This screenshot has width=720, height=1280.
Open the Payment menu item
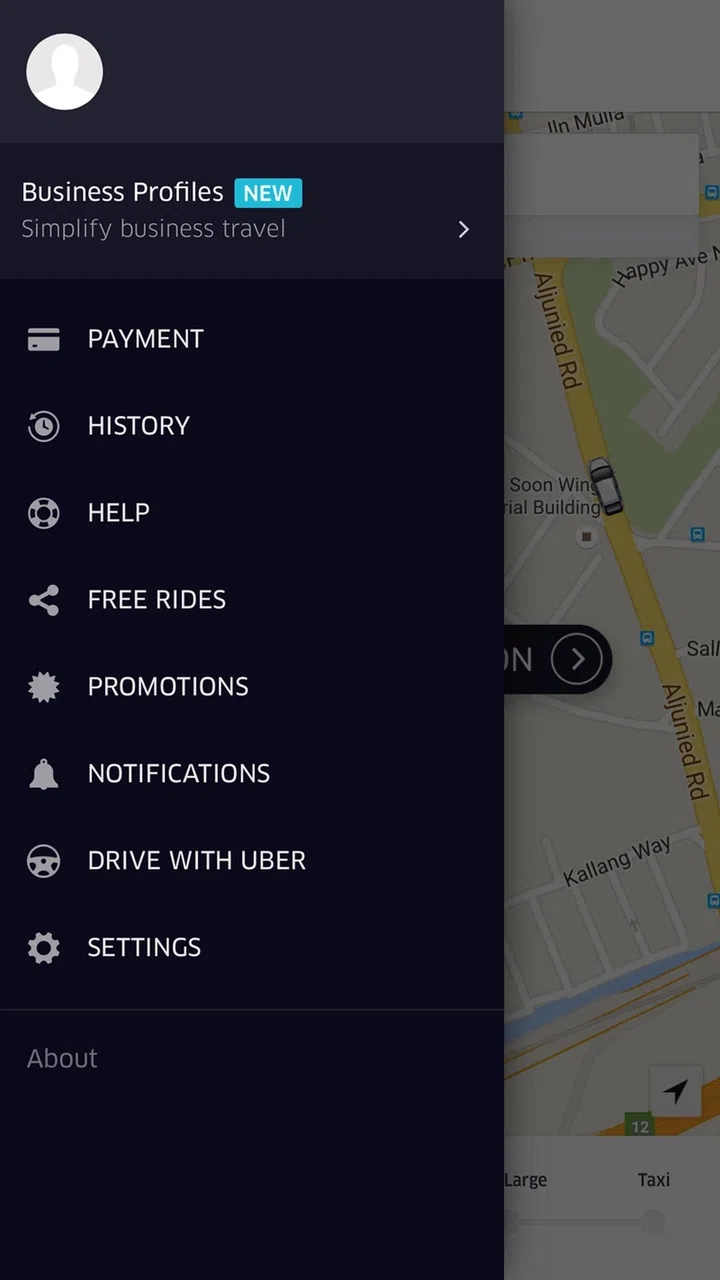tap(145, 339)
